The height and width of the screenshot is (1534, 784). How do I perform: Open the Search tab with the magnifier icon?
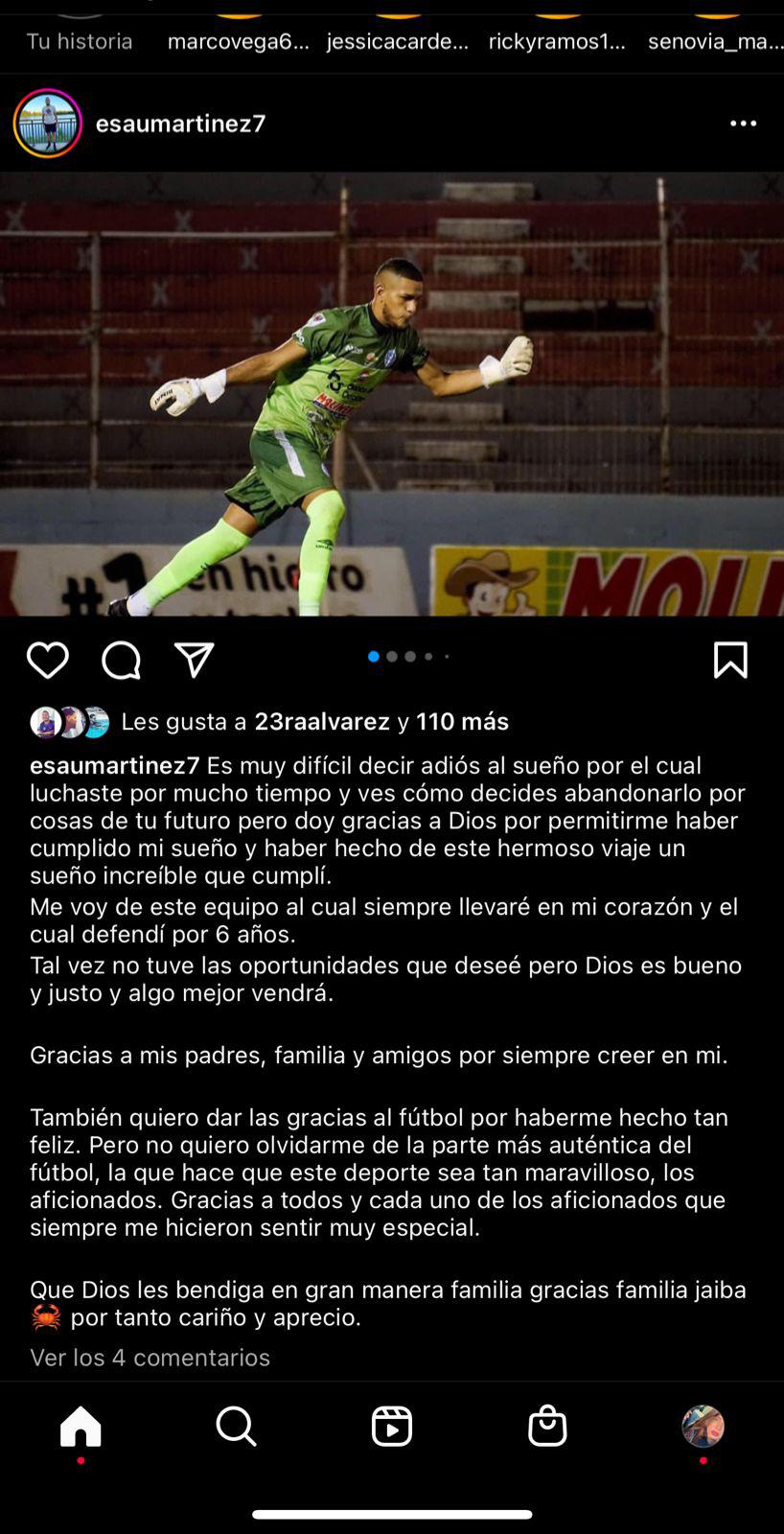(236, 1426)
